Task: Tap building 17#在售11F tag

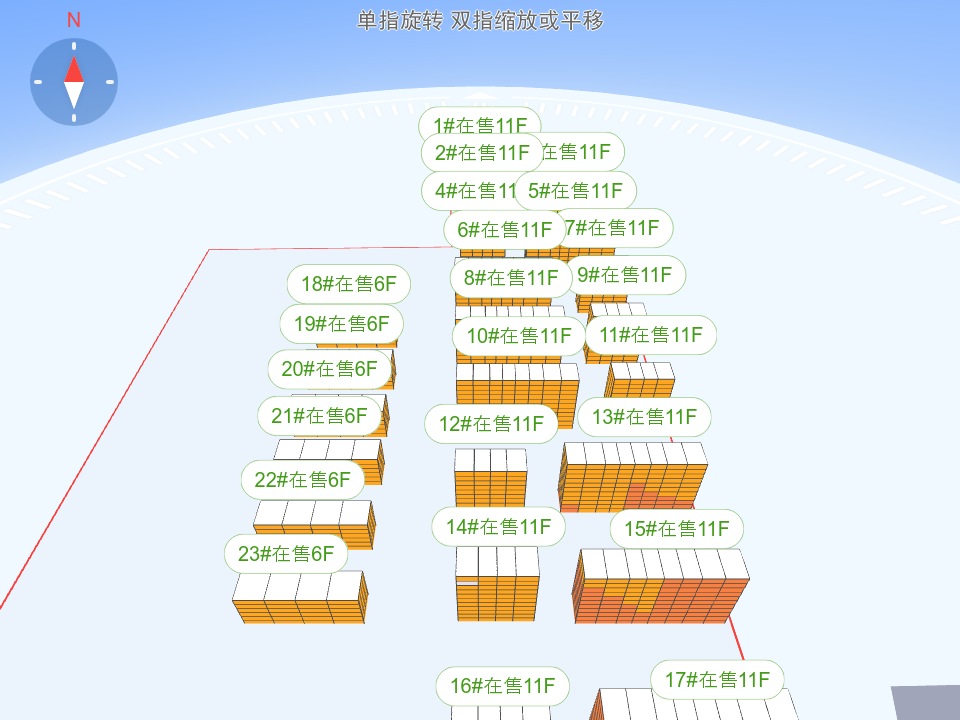Action: coord(717,680)
